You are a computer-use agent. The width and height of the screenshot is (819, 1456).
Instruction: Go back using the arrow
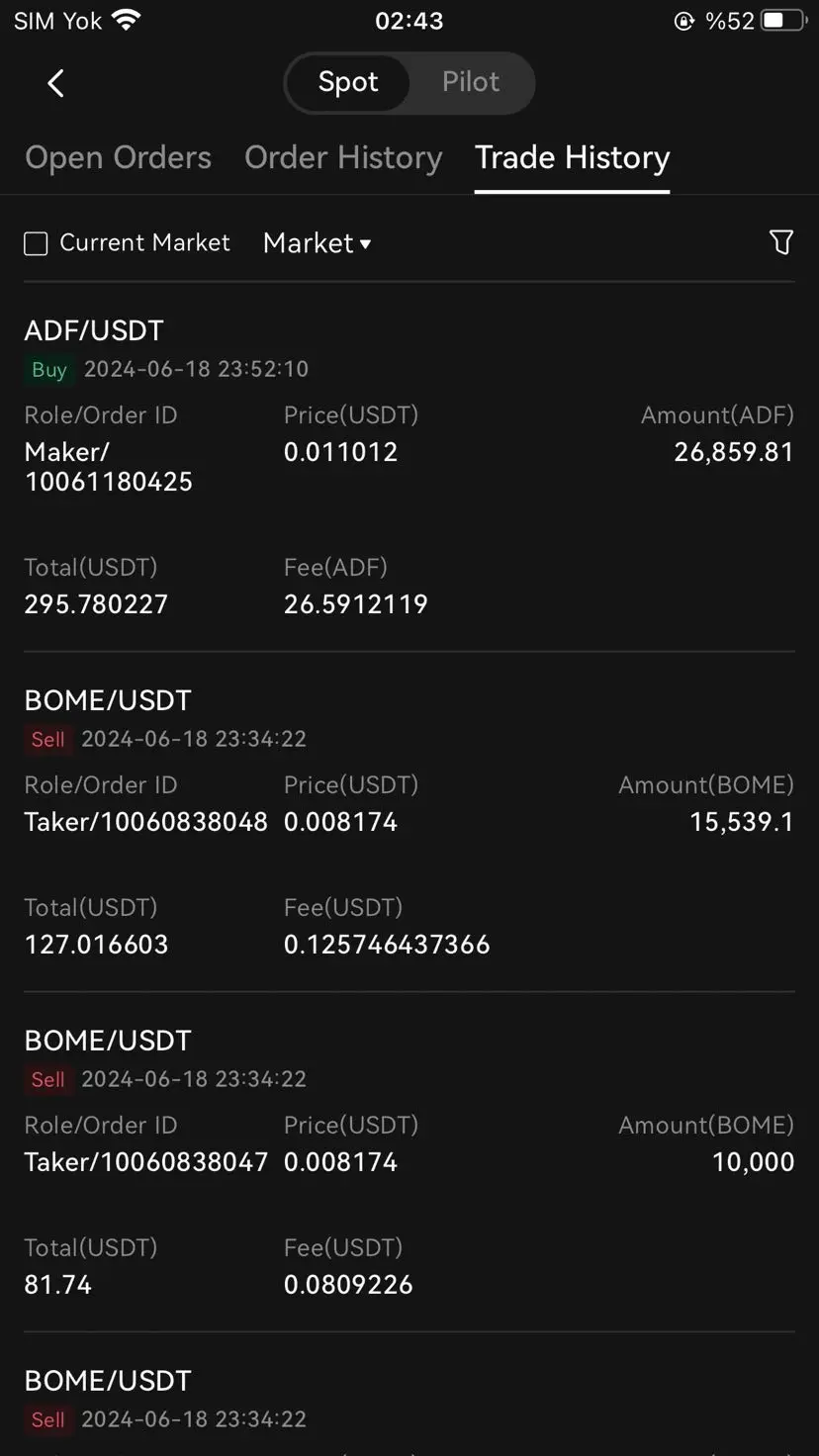click(x=55, y=83)
